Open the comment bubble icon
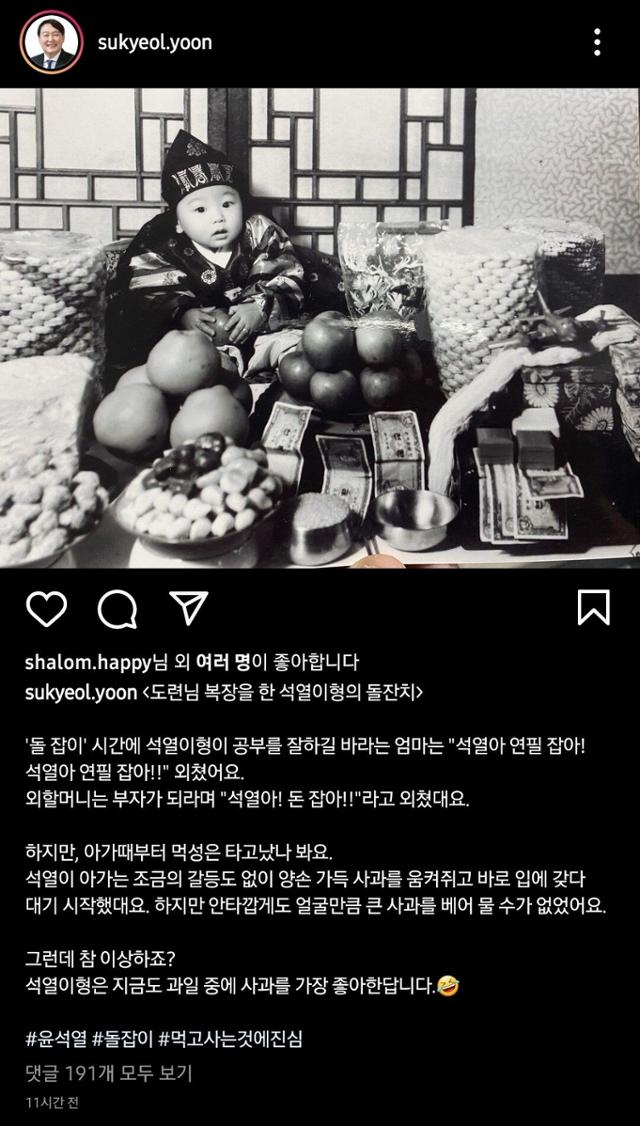 click(x=117, y=610)
